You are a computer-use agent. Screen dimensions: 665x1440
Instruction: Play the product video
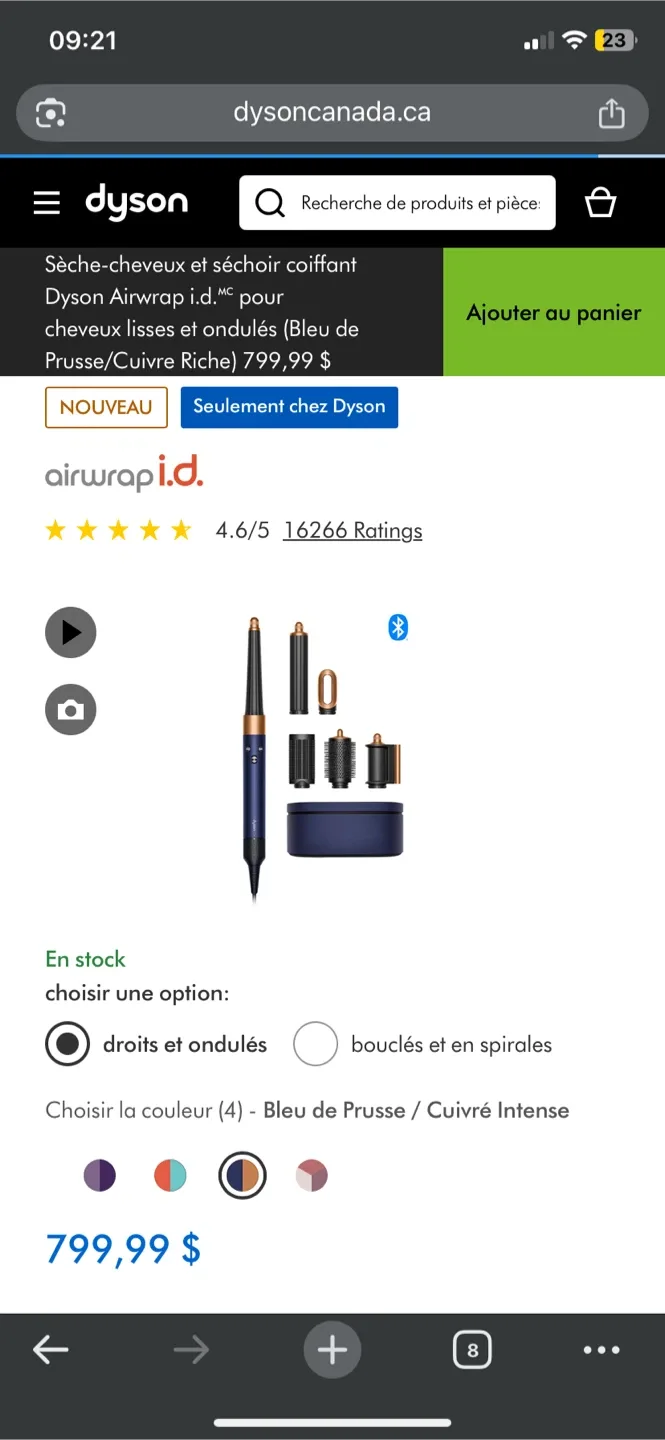coord(70,632)
